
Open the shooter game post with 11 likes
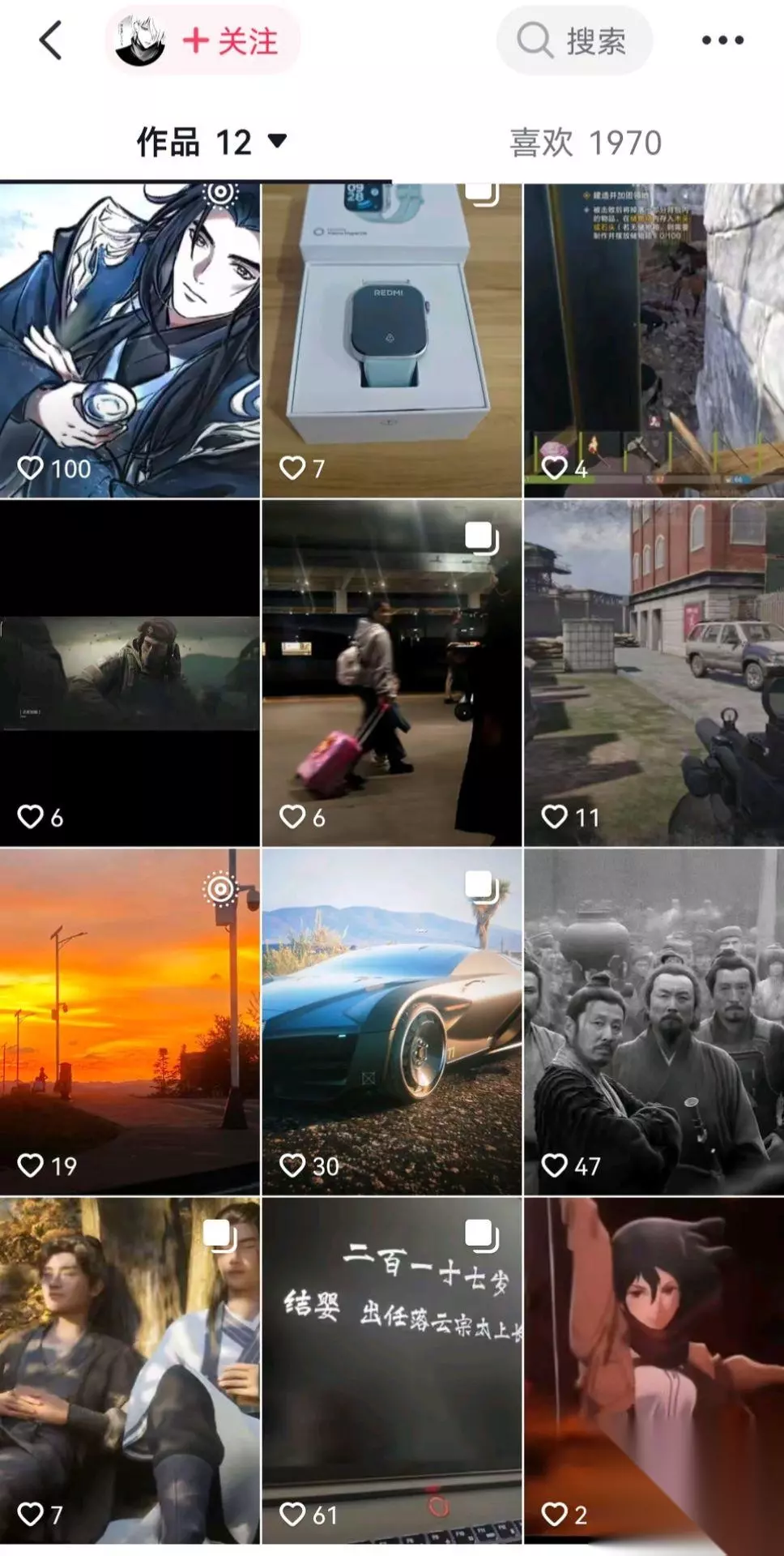click(x=654, y=673)
